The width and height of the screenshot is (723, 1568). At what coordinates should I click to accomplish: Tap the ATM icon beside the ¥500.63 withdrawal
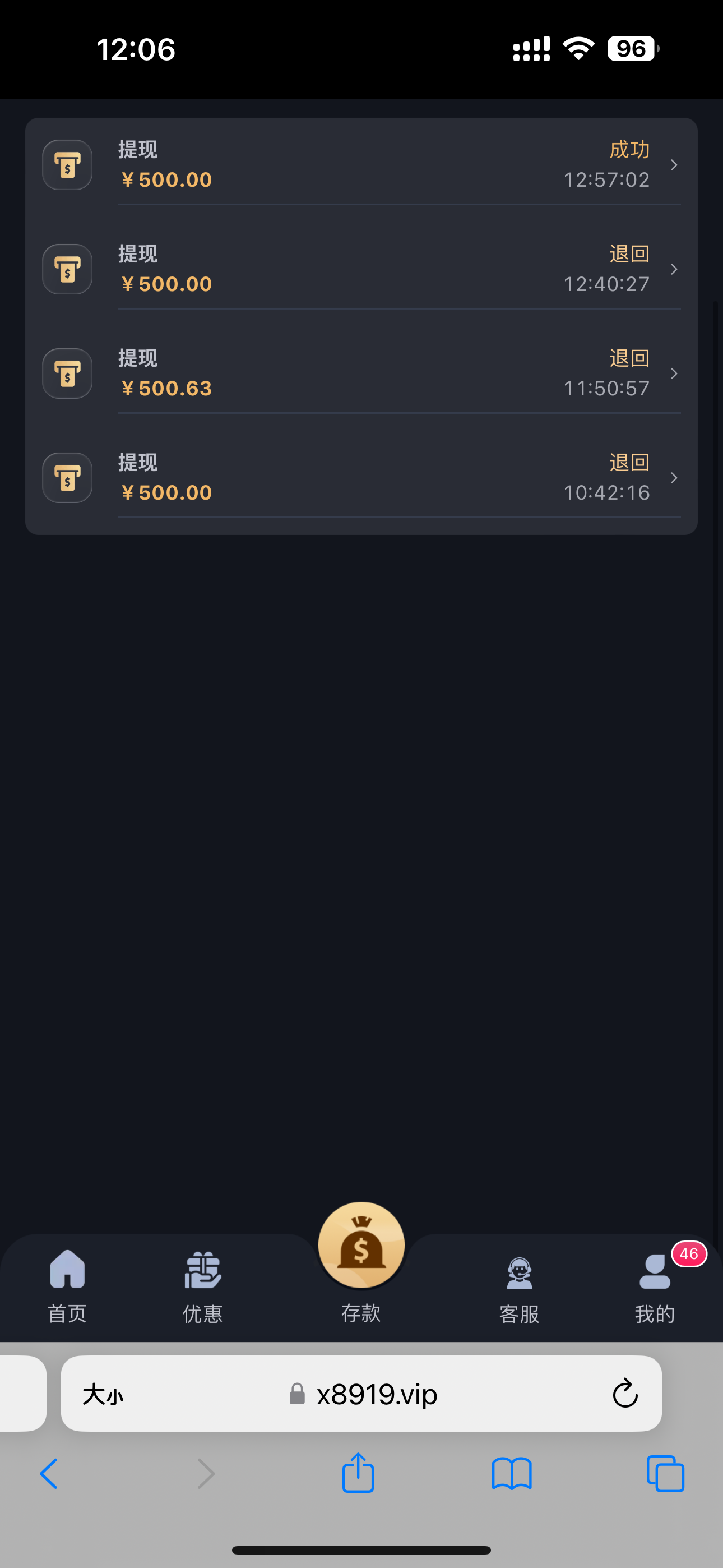click(x=67, y=373)
